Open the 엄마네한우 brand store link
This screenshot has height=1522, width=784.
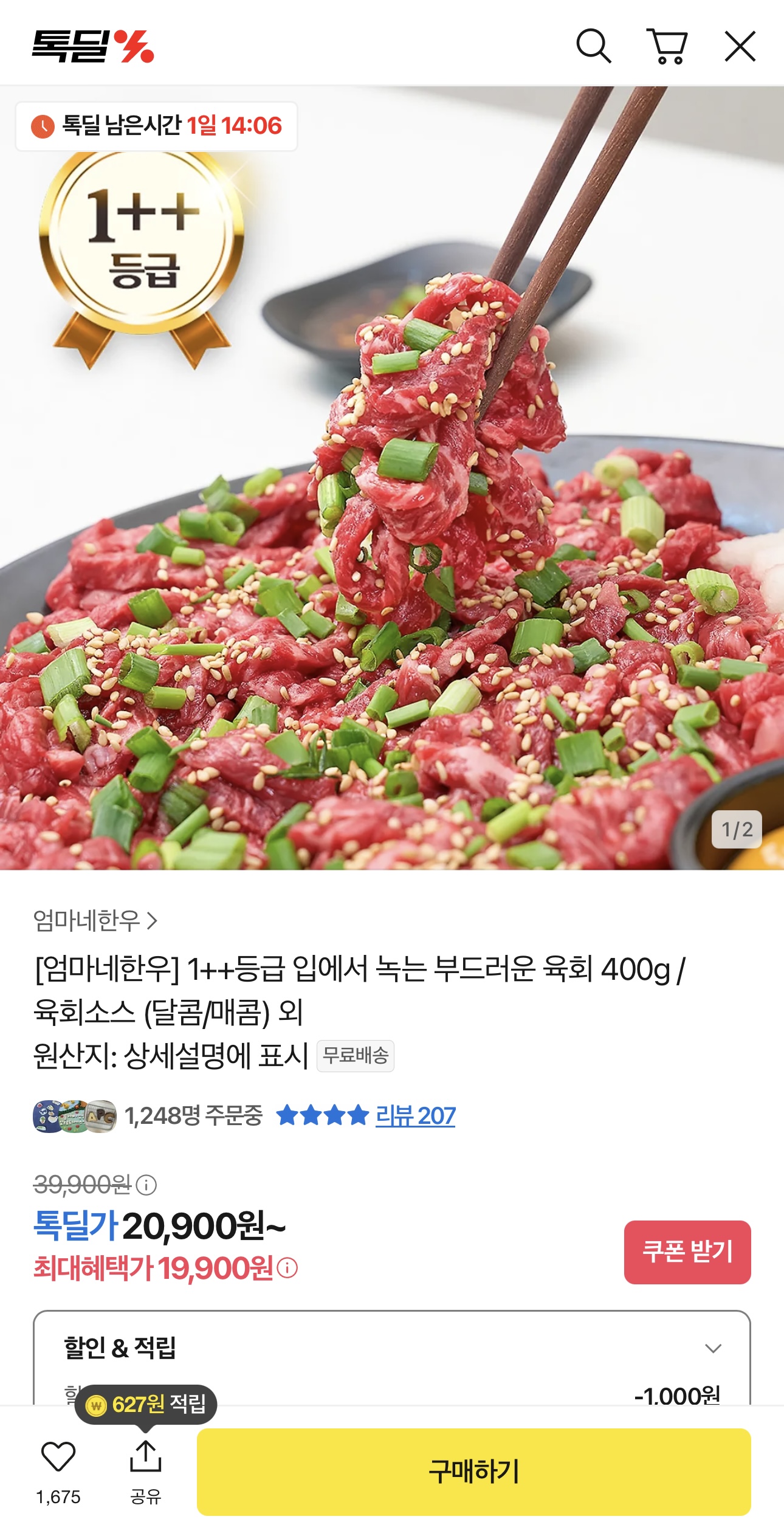click(x=95, y=921)
